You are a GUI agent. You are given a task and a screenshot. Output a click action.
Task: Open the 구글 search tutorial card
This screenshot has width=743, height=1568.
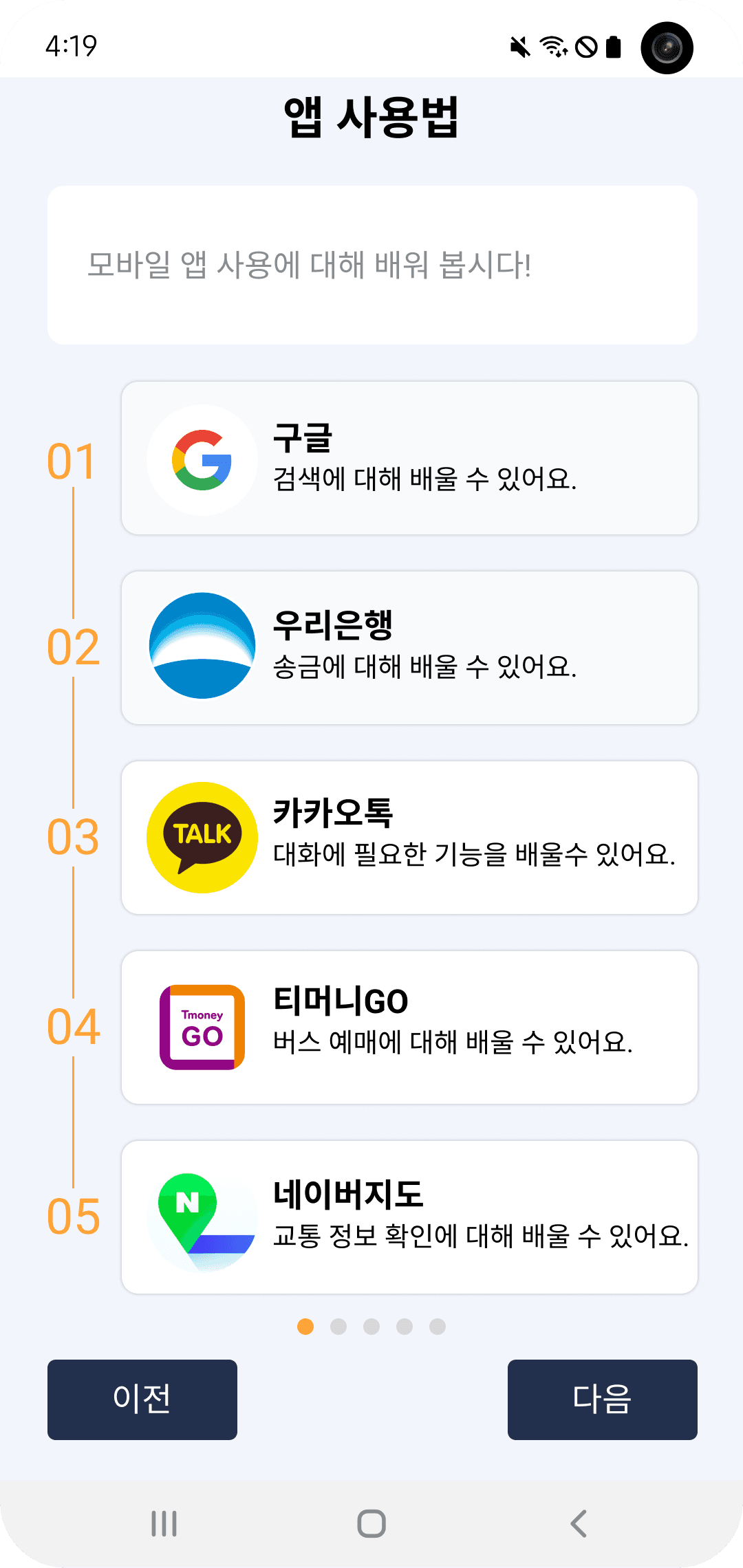(x=409, y=458)
